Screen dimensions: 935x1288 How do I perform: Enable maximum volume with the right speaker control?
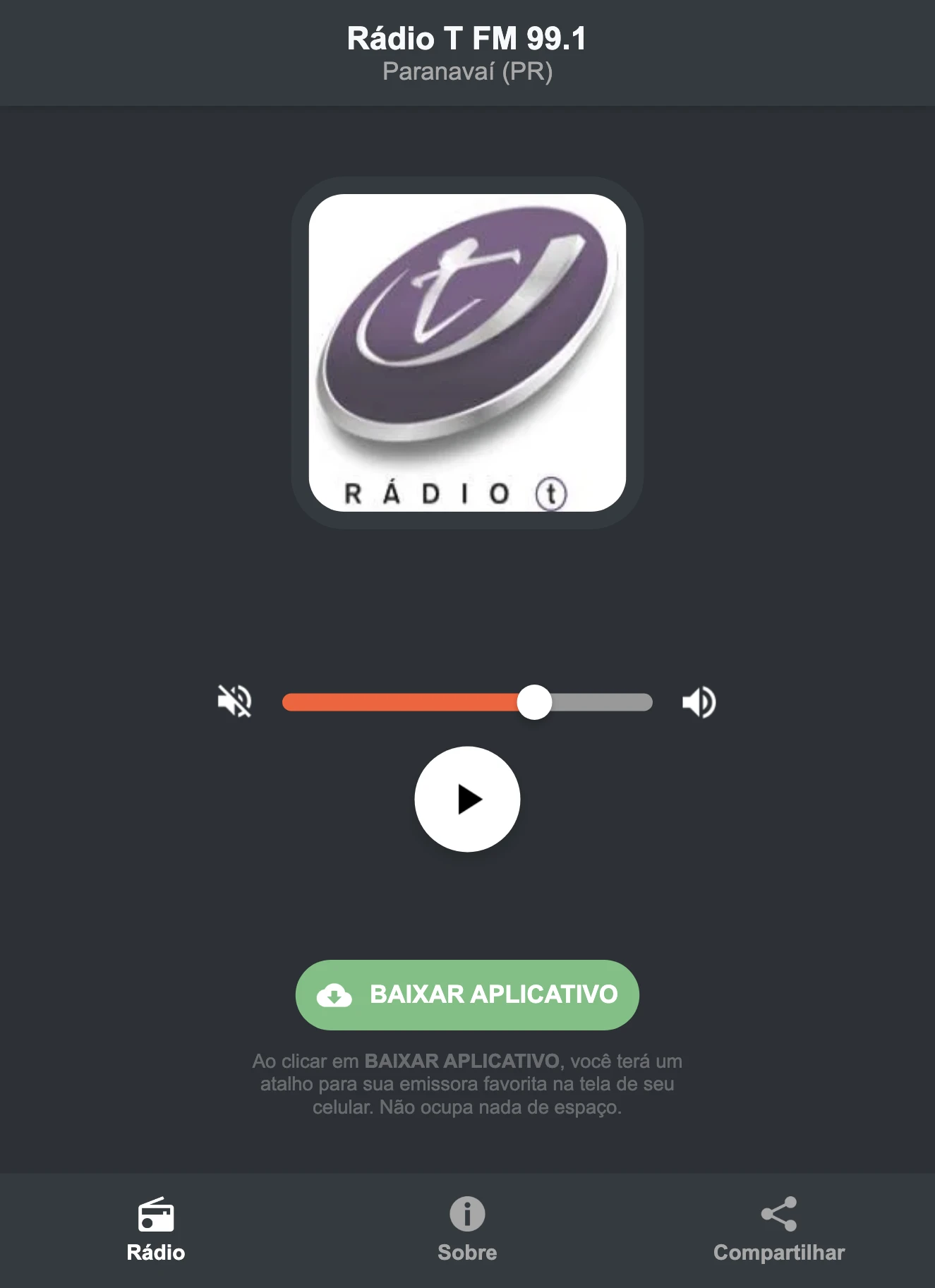point(699,701)
